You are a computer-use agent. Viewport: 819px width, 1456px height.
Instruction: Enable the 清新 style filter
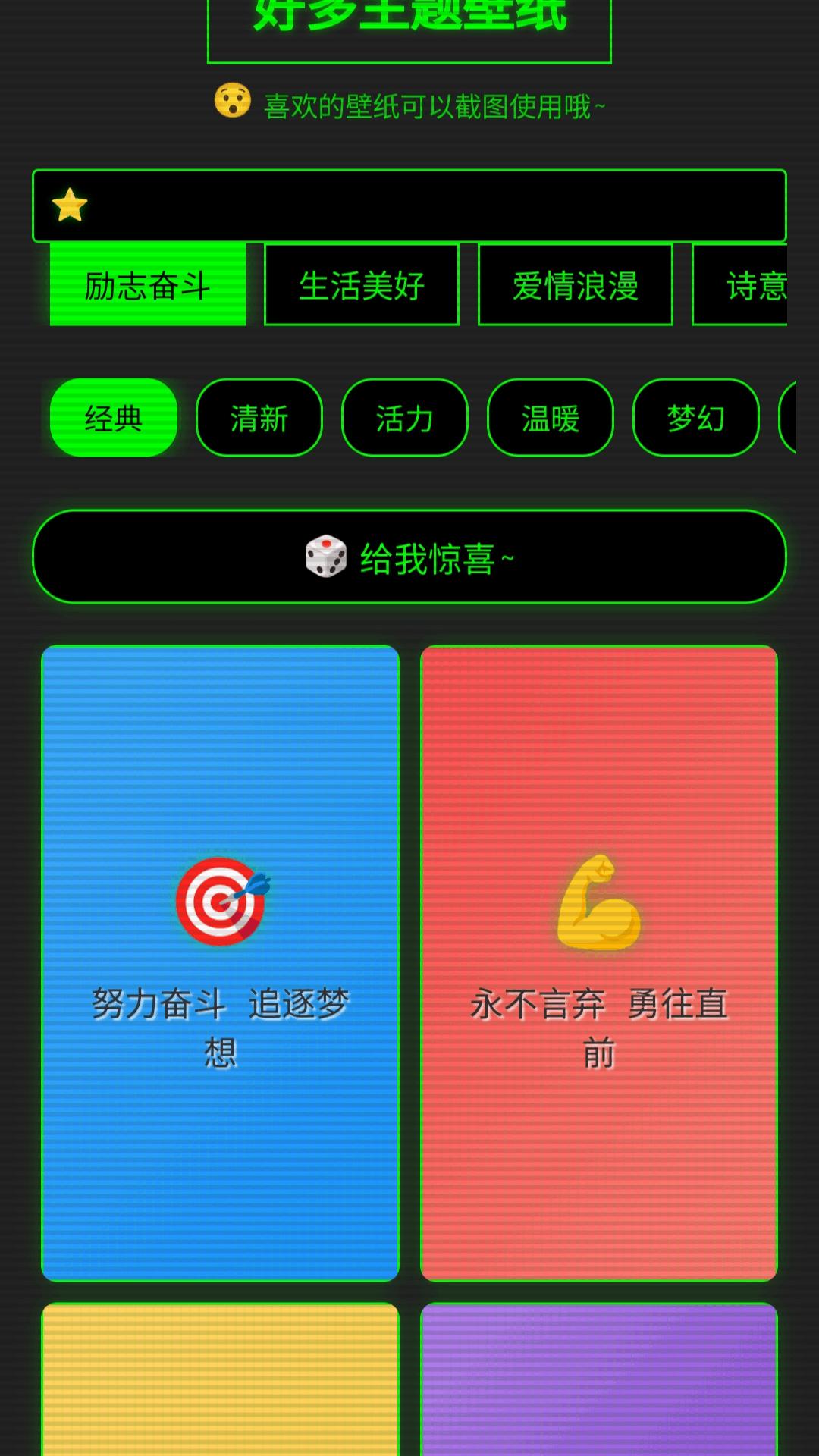click(259, 417)
